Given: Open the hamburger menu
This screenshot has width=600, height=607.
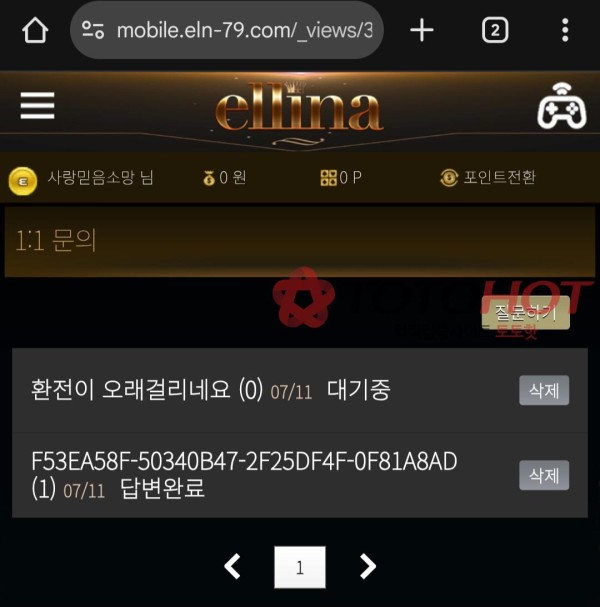Looking at the screenshot, I should coord(38,106).
